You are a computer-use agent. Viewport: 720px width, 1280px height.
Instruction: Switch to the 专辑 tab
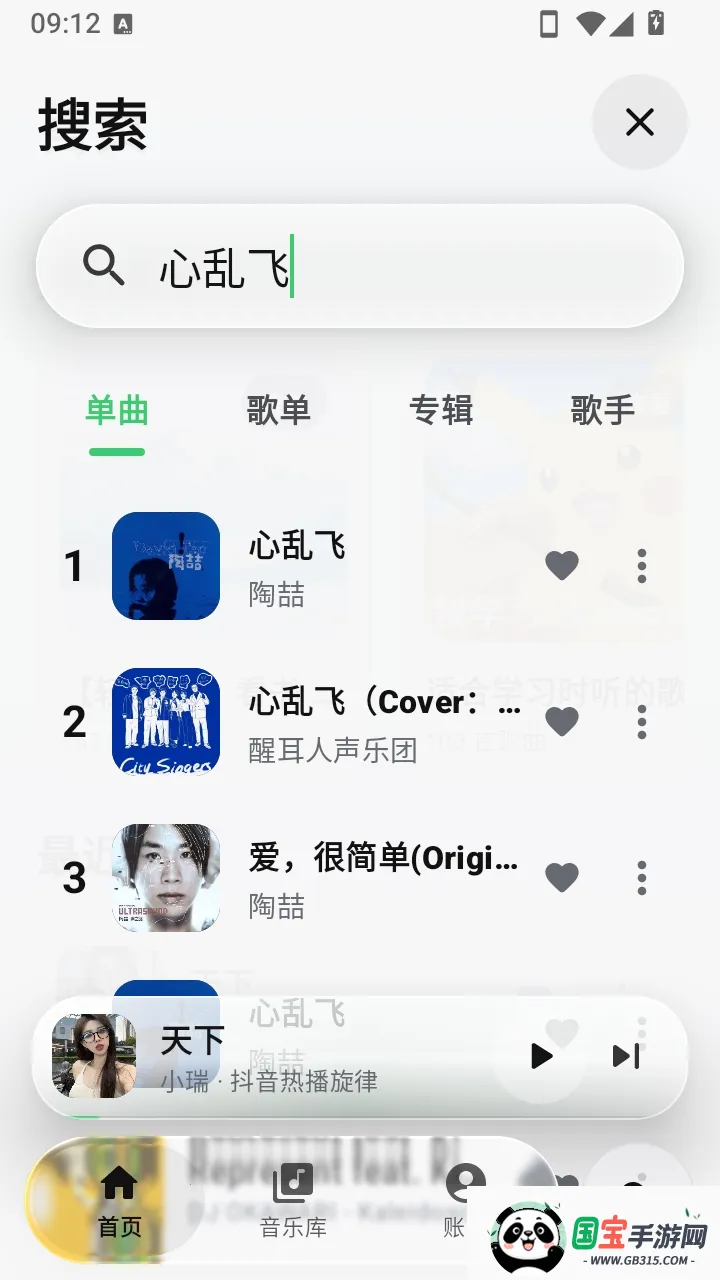(441, 410)
